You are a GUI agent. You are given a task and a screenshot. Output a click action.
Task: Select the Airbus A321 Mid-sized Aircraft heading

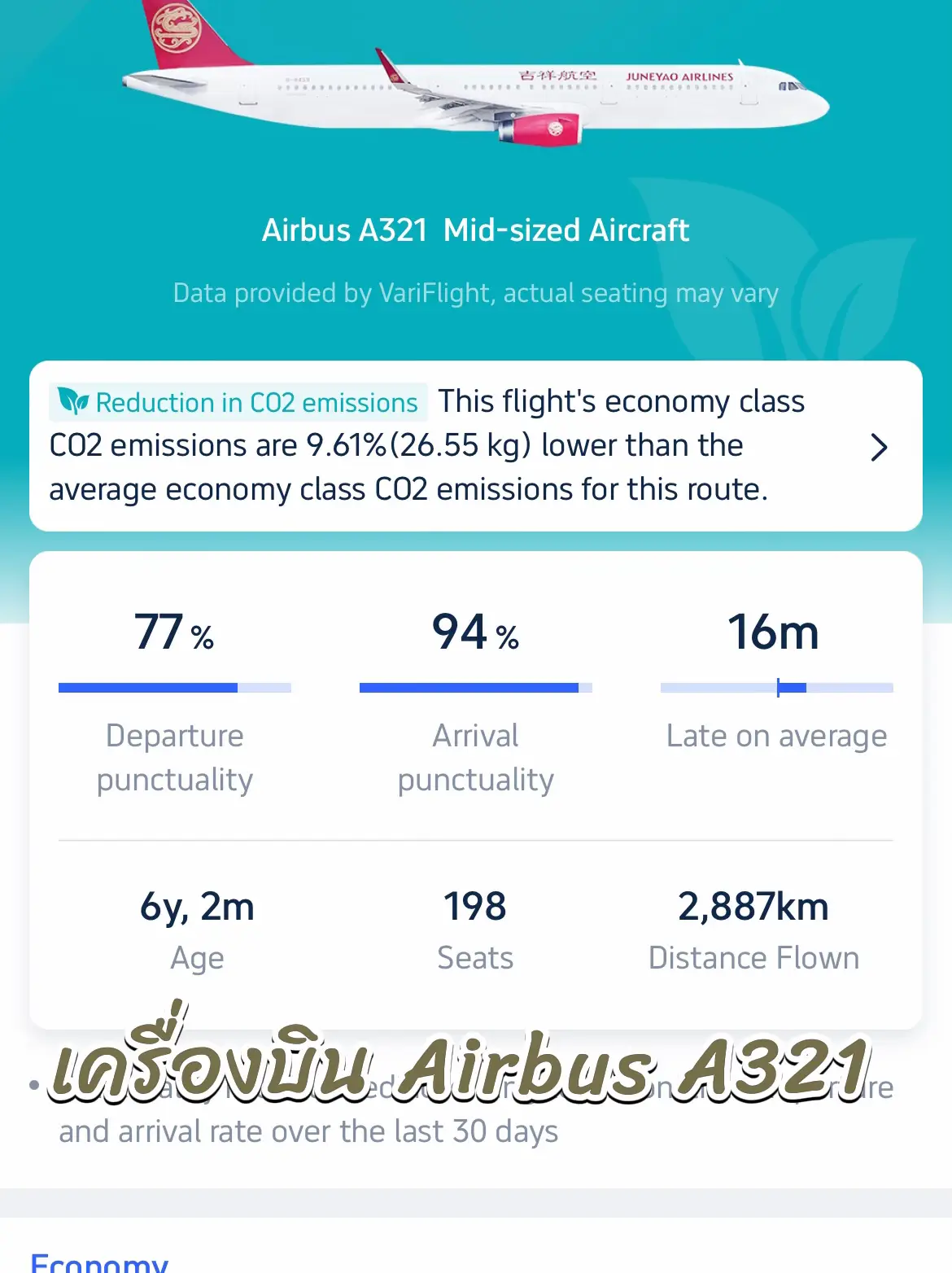pos(476,230)
